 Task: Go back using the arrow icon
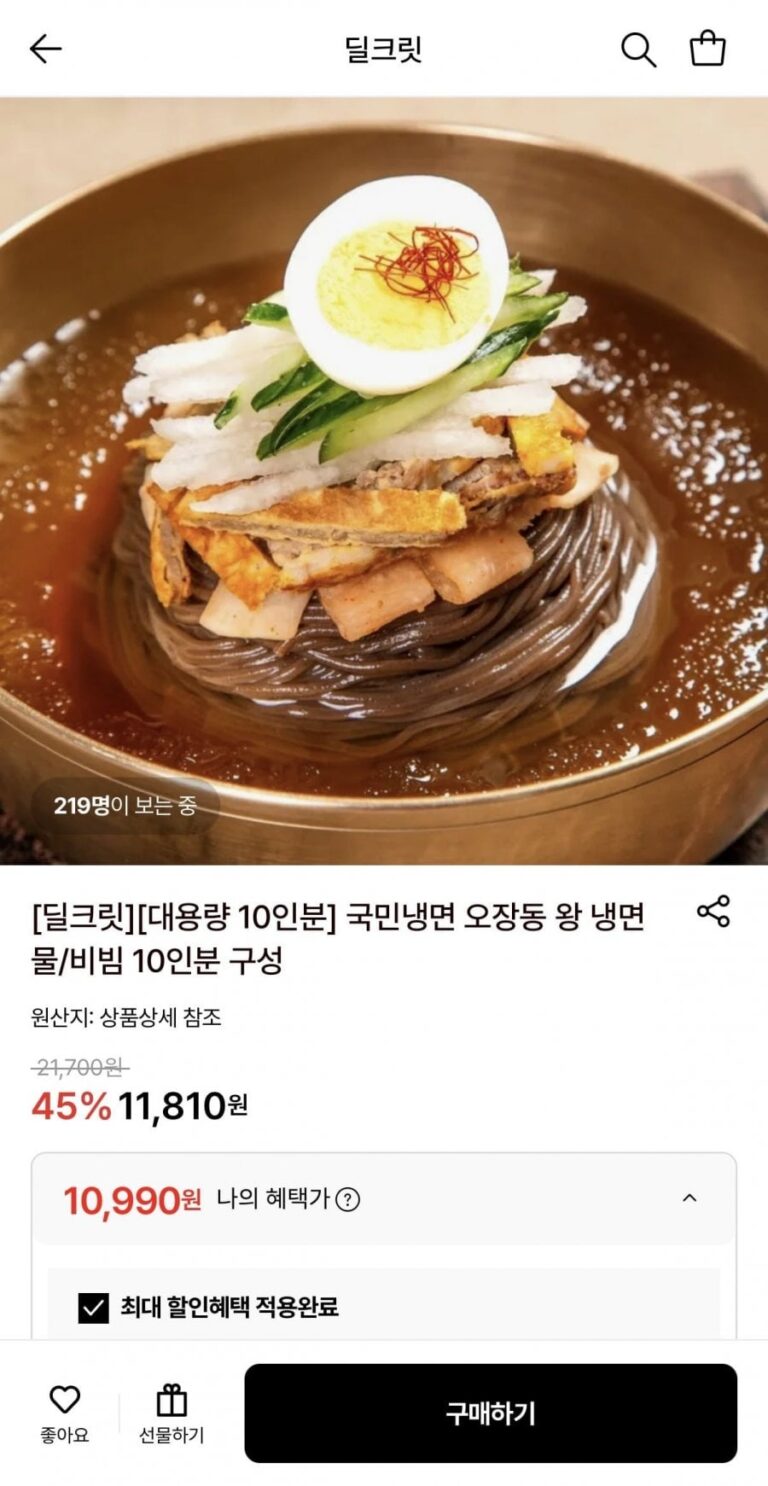pos(46,49)
